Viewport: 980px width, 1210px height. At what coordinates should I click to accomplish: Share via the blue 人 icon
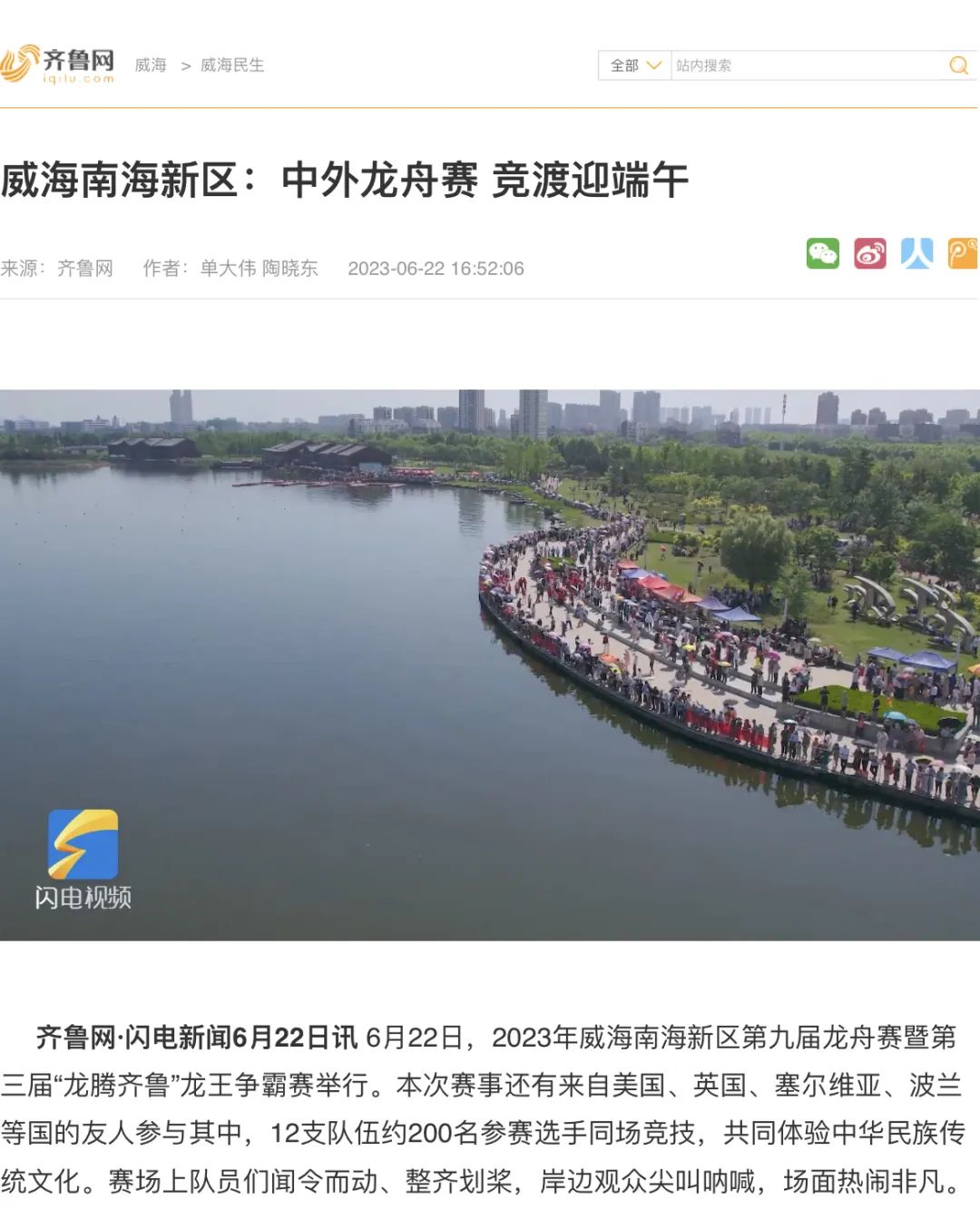[916, 253]
